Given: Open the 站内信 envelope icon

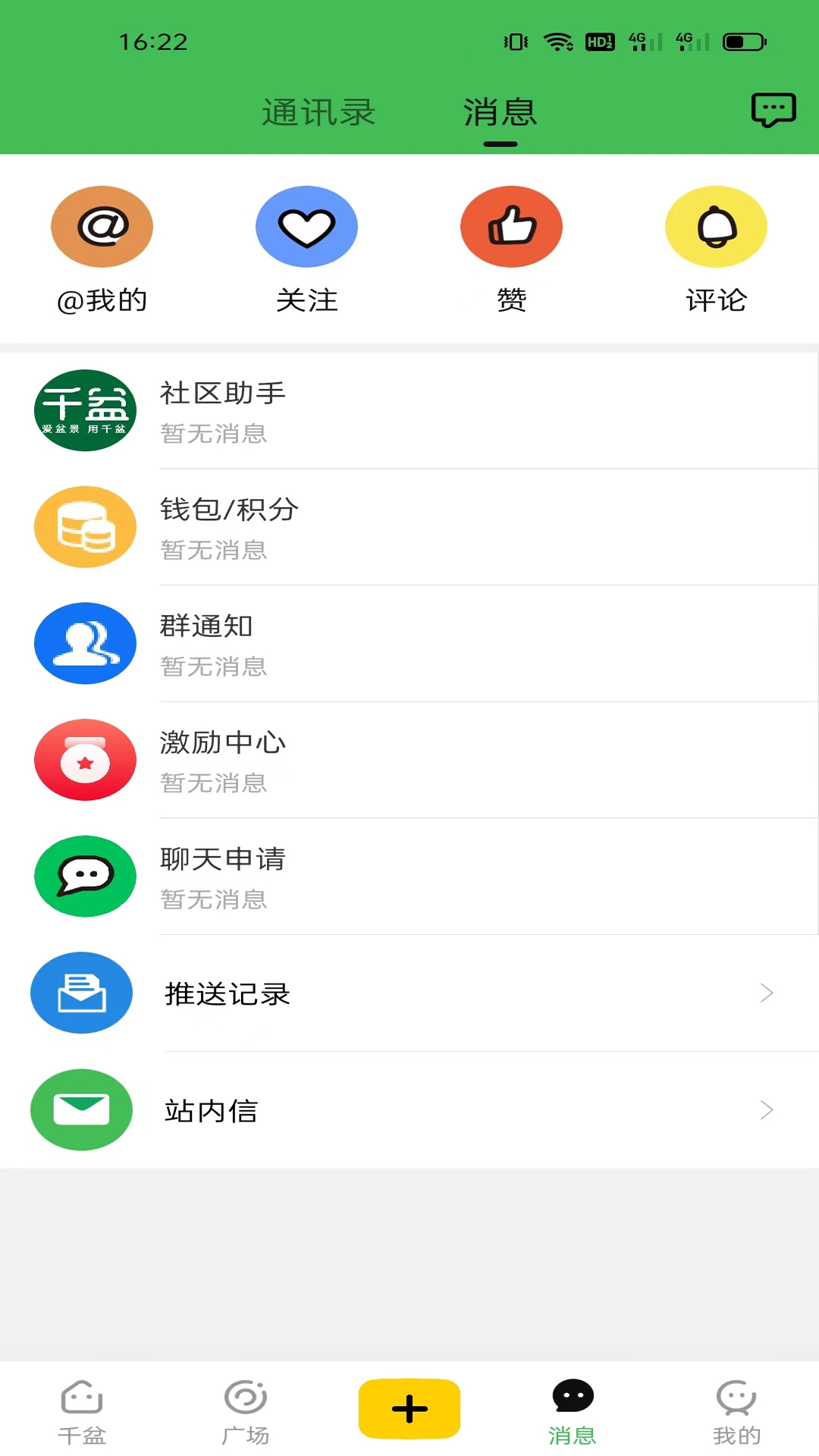Looking at the screenshot, I should [x=81, y=1109].
